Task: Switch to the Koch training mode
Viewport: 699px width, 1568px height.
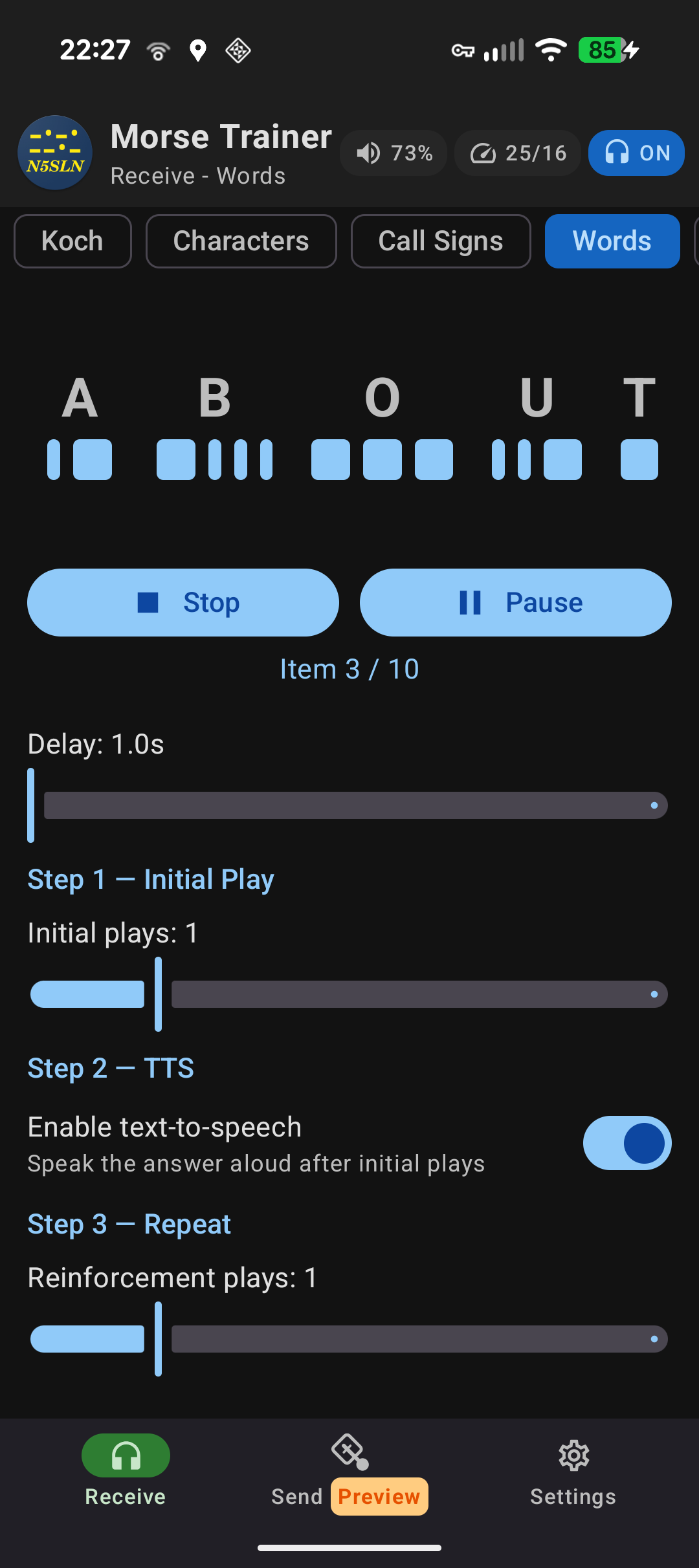Action: coord(72,241)
